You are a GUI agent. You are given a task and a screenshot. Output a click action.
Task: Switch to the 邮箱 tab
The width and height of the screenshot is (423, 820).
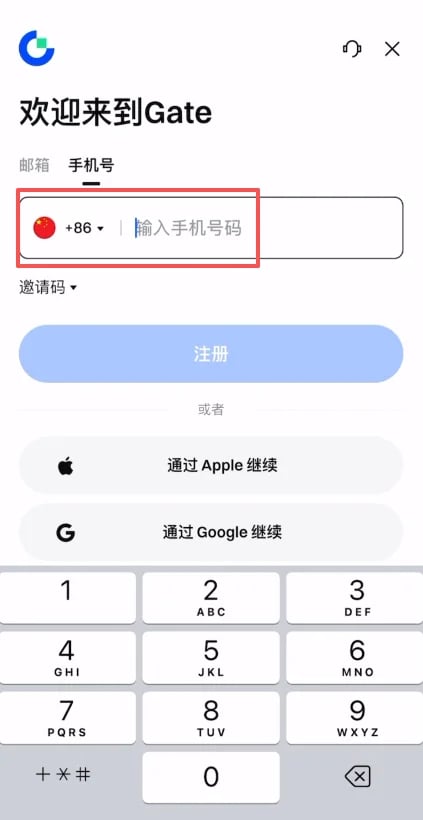pos(35,165)
